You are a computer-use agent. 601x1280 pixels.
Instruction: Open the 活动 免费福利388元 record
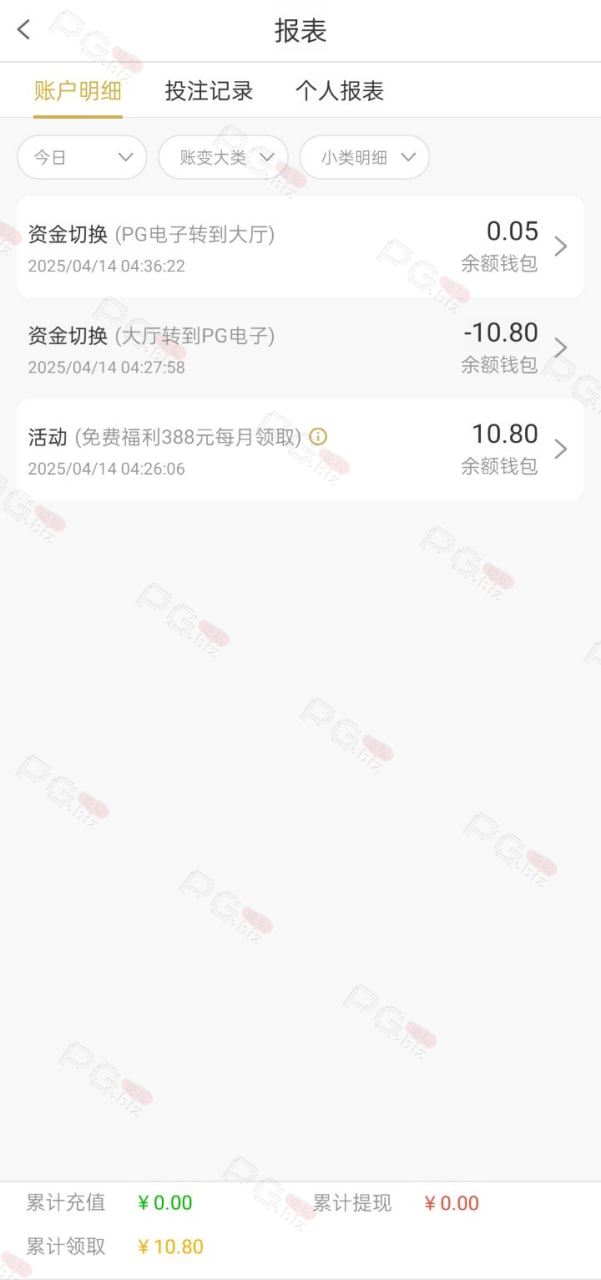click(x=300, y=449)
